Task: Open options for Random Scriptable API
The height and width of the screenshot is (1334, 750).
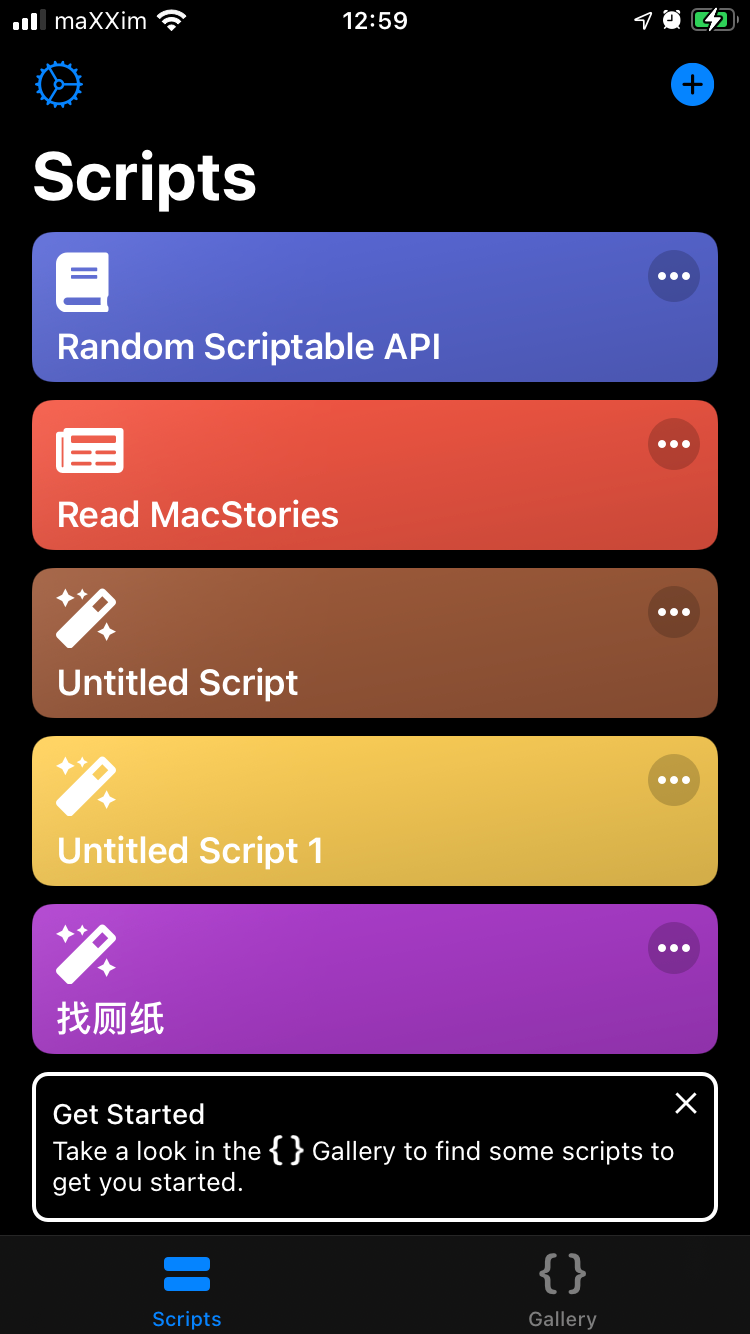Action: pyautogui.click(x=674, y=276)
